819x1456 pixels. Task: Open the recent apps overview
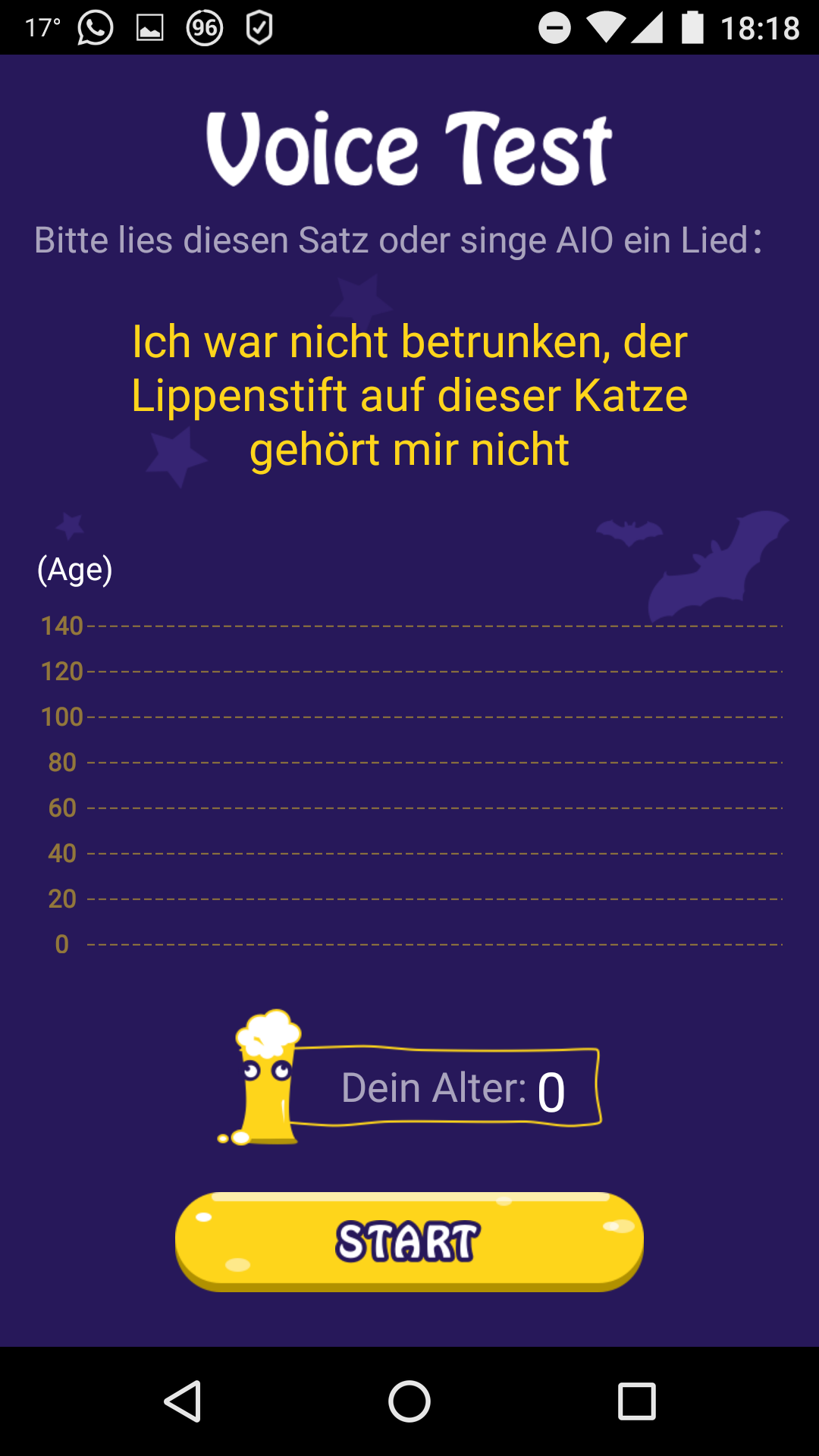coord(636,1401)
